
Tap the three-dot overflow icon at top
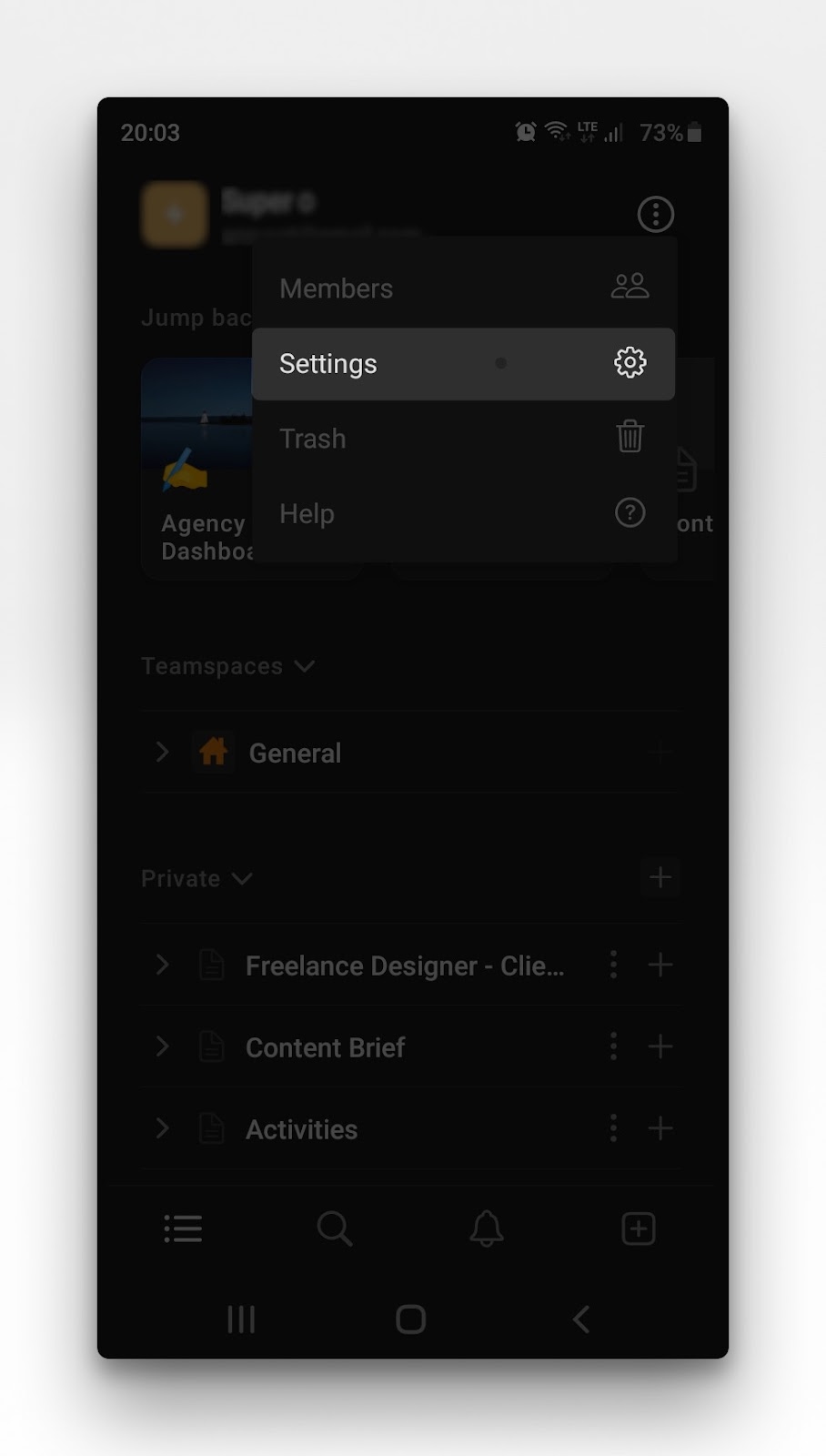tap(655, 215)
